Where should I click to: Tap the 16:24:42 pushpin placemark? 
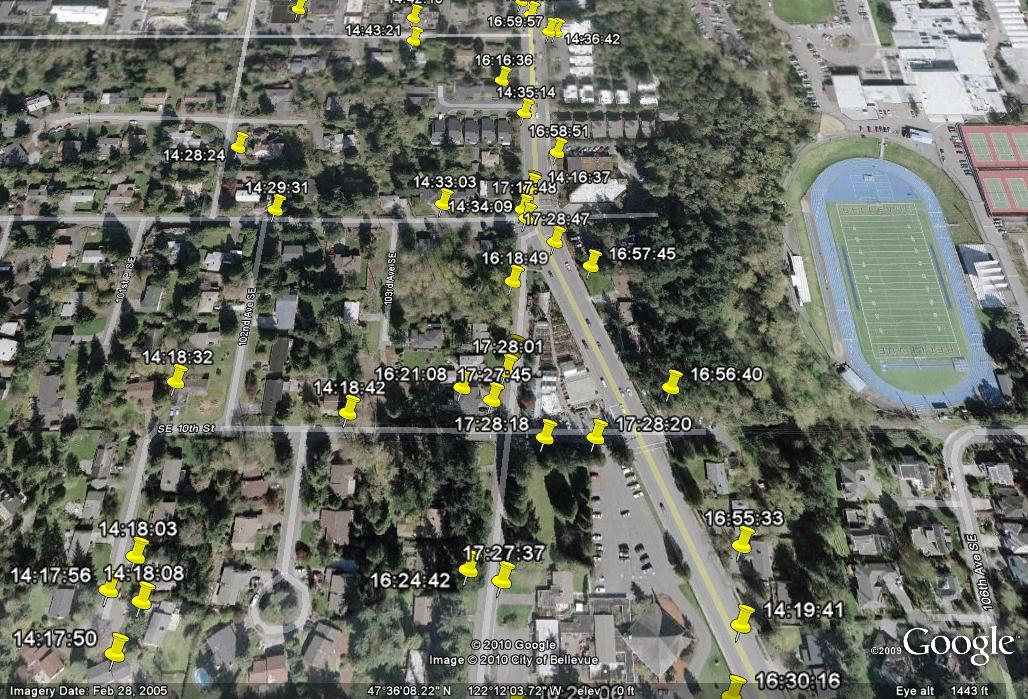pyautogui.click(x=468, y=569)
